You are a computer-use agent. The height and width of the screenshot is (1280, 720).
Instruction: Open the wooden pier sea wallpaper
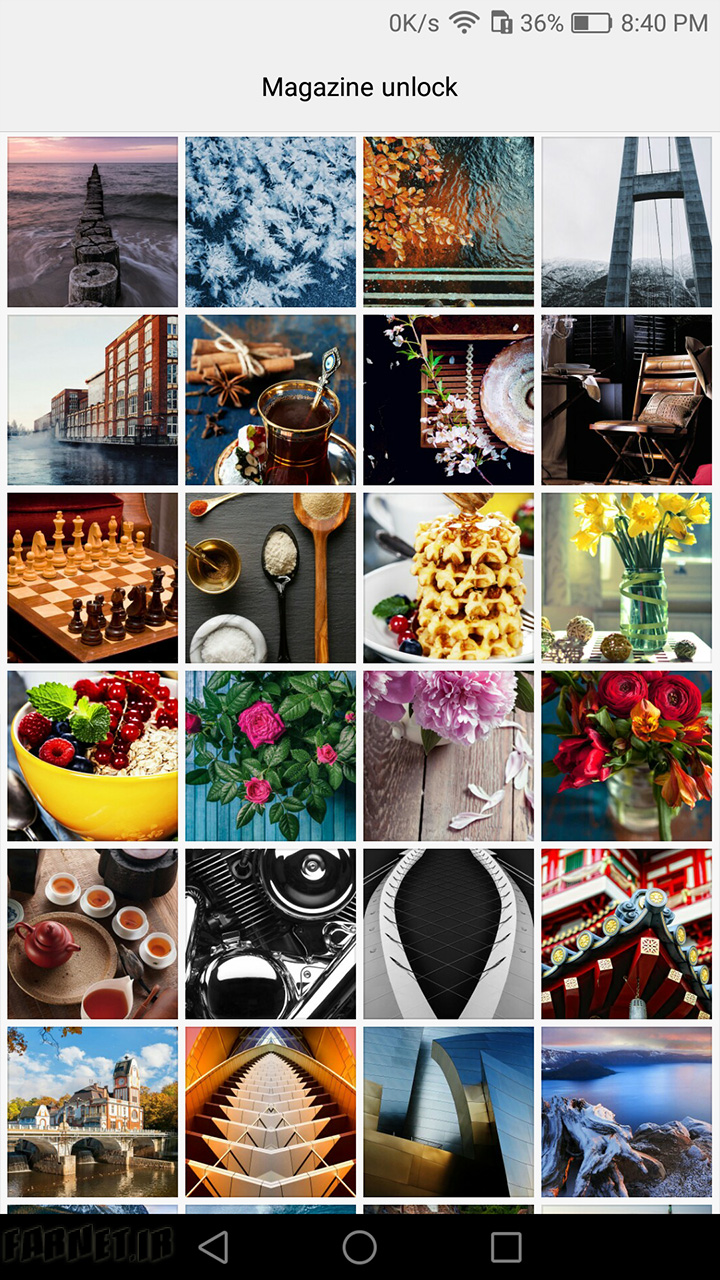coord(93,222)
